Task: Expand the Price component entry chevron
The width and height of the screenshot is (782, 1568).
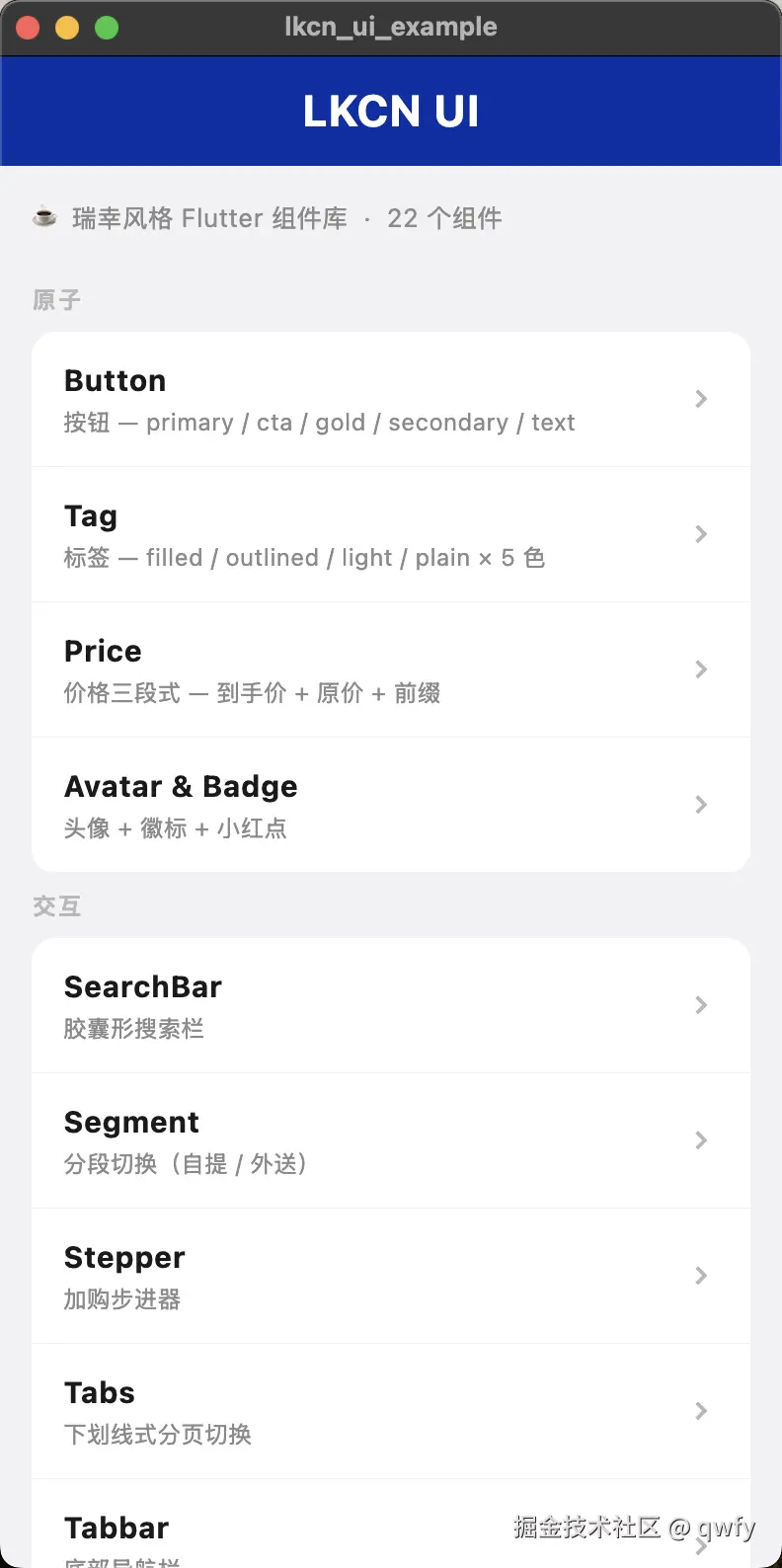Action: click(x=701, y=669)
